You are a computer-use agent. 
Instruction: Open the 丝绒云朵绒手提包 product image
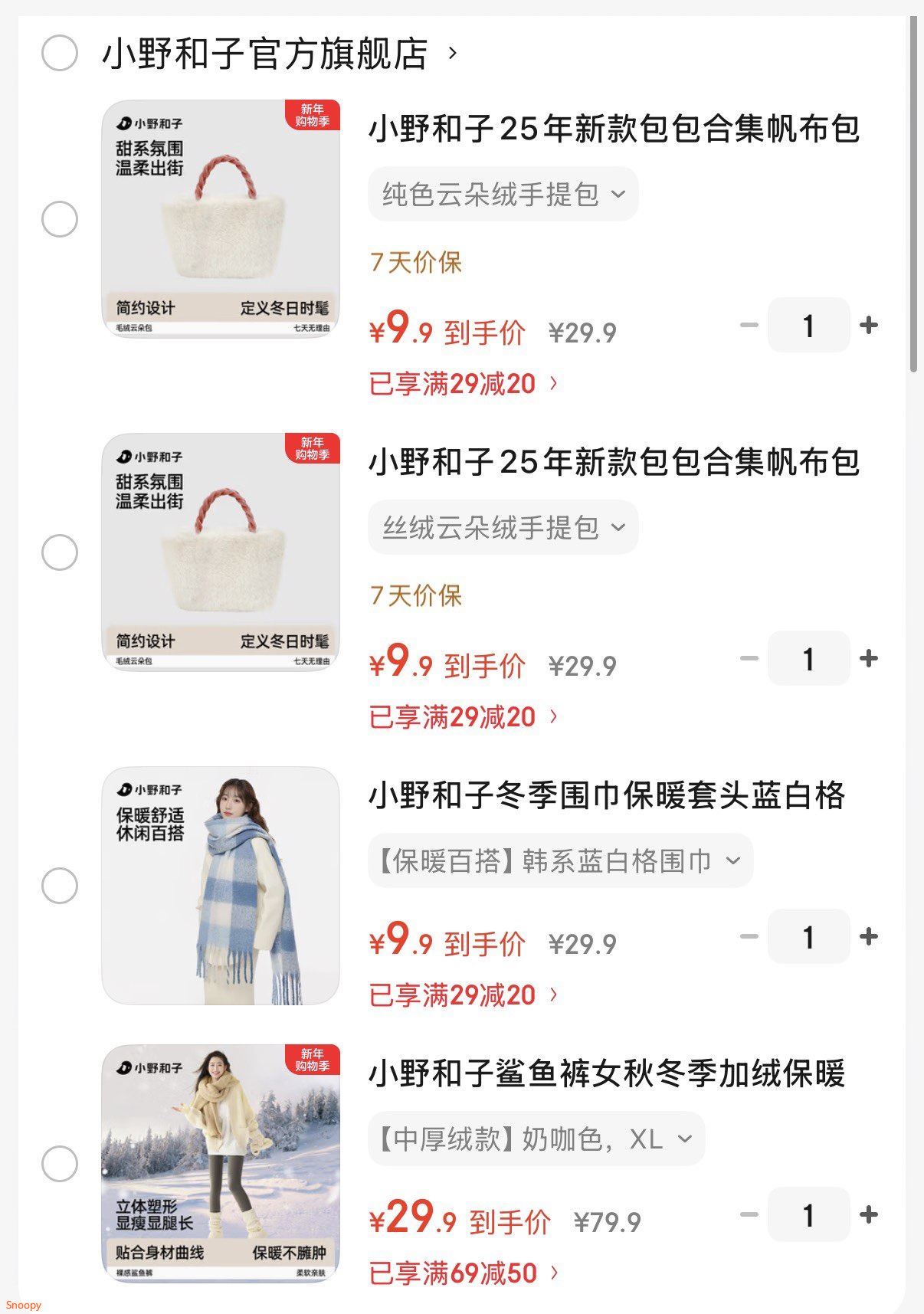point(221,552)
